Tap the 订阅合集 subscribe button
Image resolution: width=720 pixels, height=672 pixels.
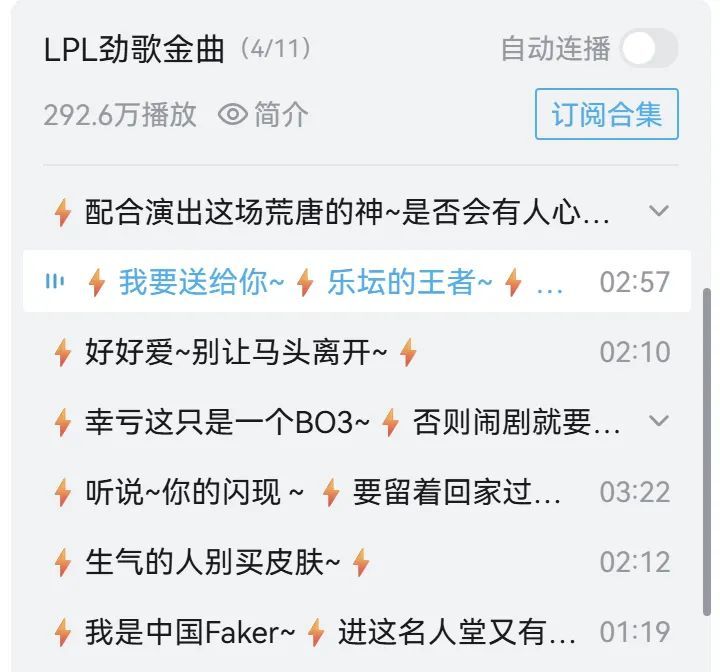click(x=606, y=115)
